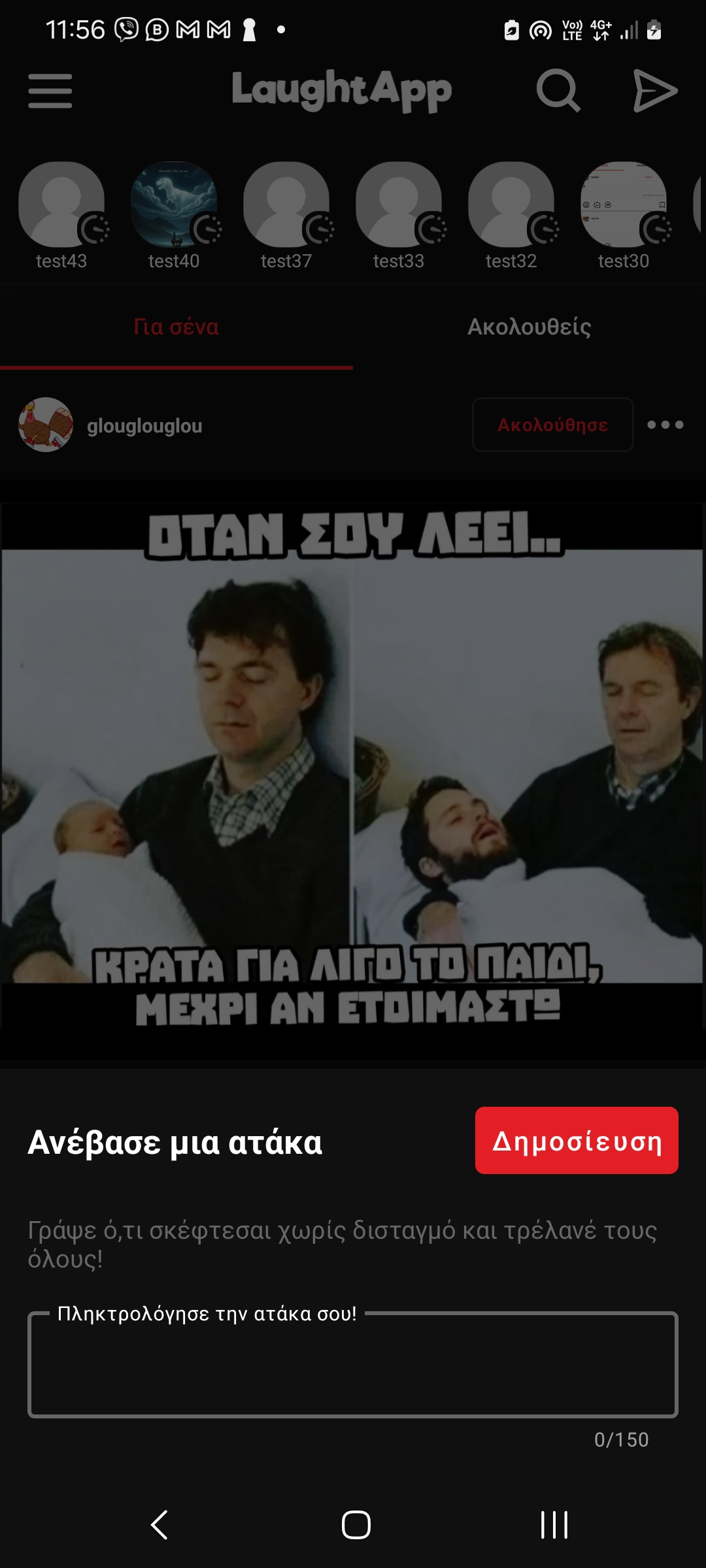
Task: Open the hamburger drawer menu
Action: click(x=50, y=91)
